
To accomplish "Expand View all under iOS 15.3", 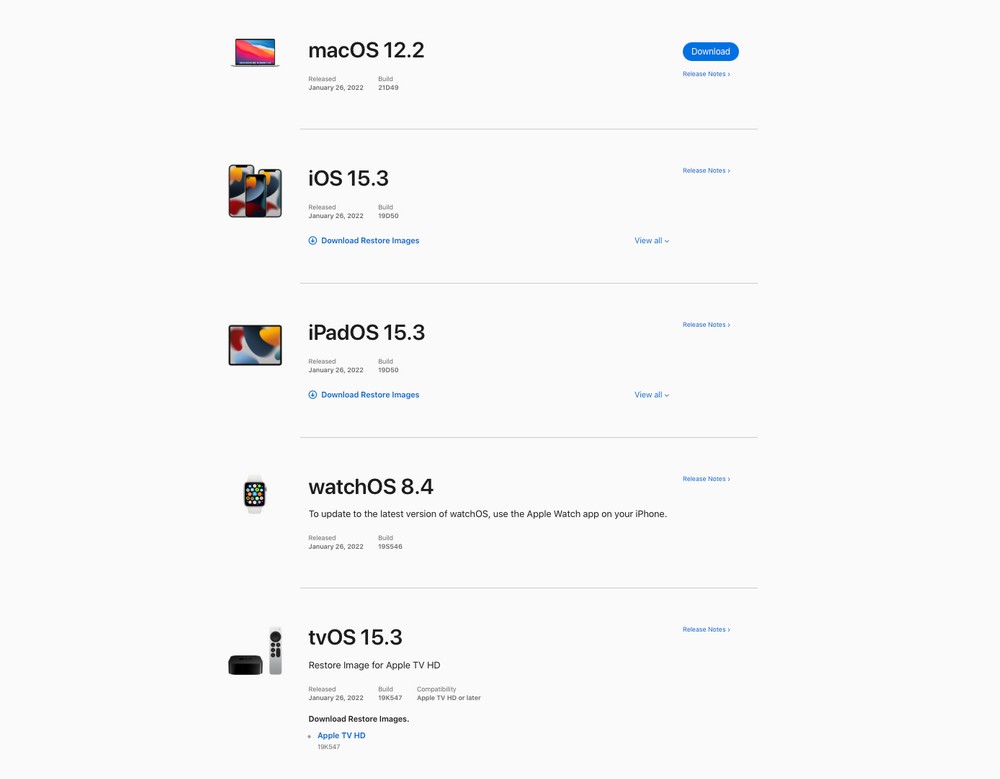I will click(x=651, y=241).
